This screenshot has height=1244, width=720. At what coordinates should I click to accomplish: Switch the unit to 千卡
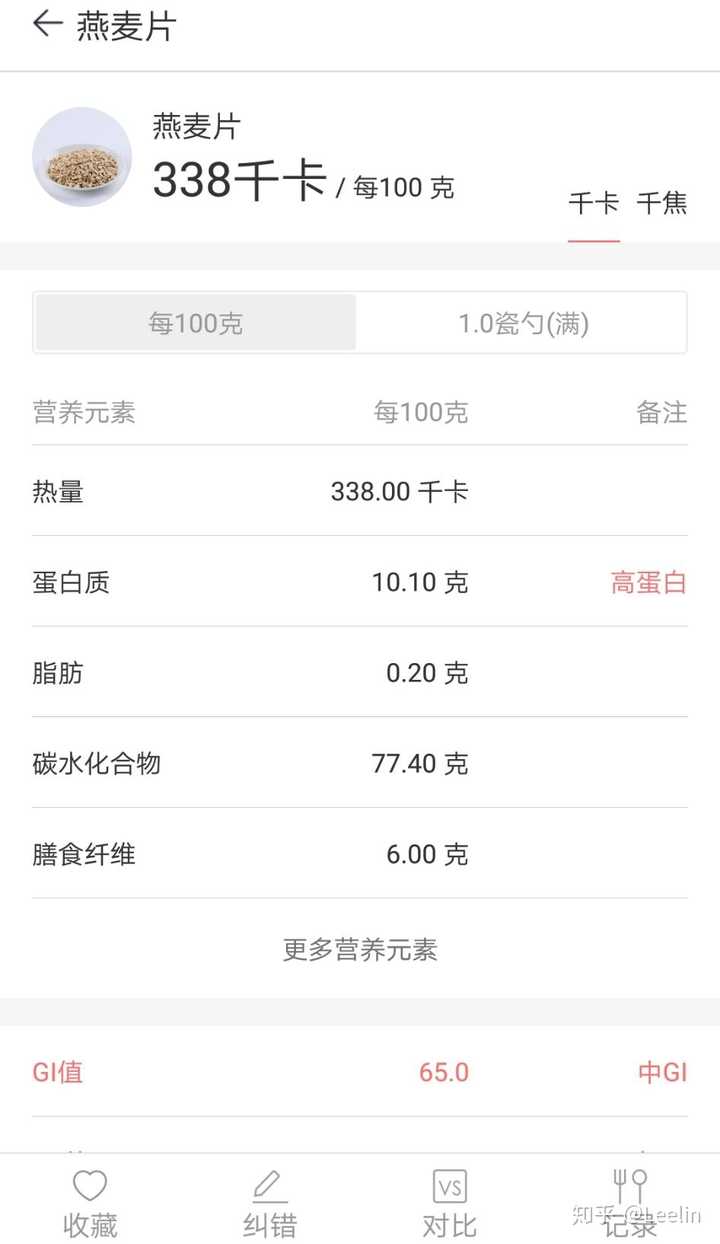pos(594,204)
